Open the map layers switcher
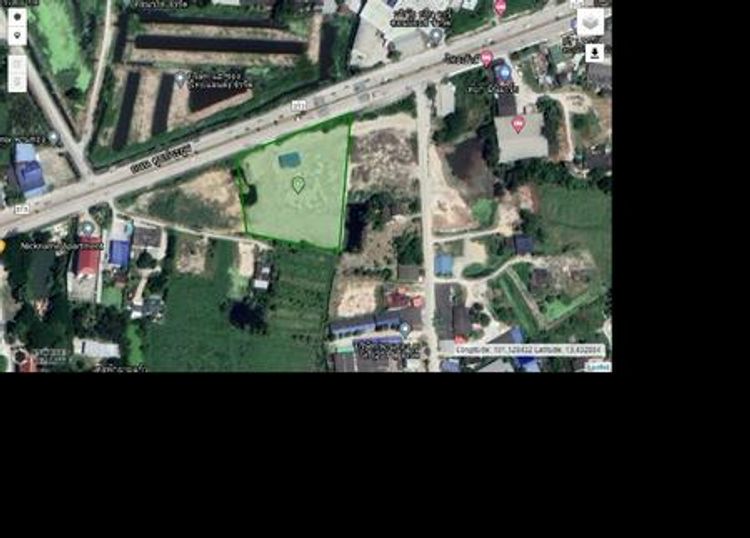Viewport: 750px width, 538px height. point(591,22)
